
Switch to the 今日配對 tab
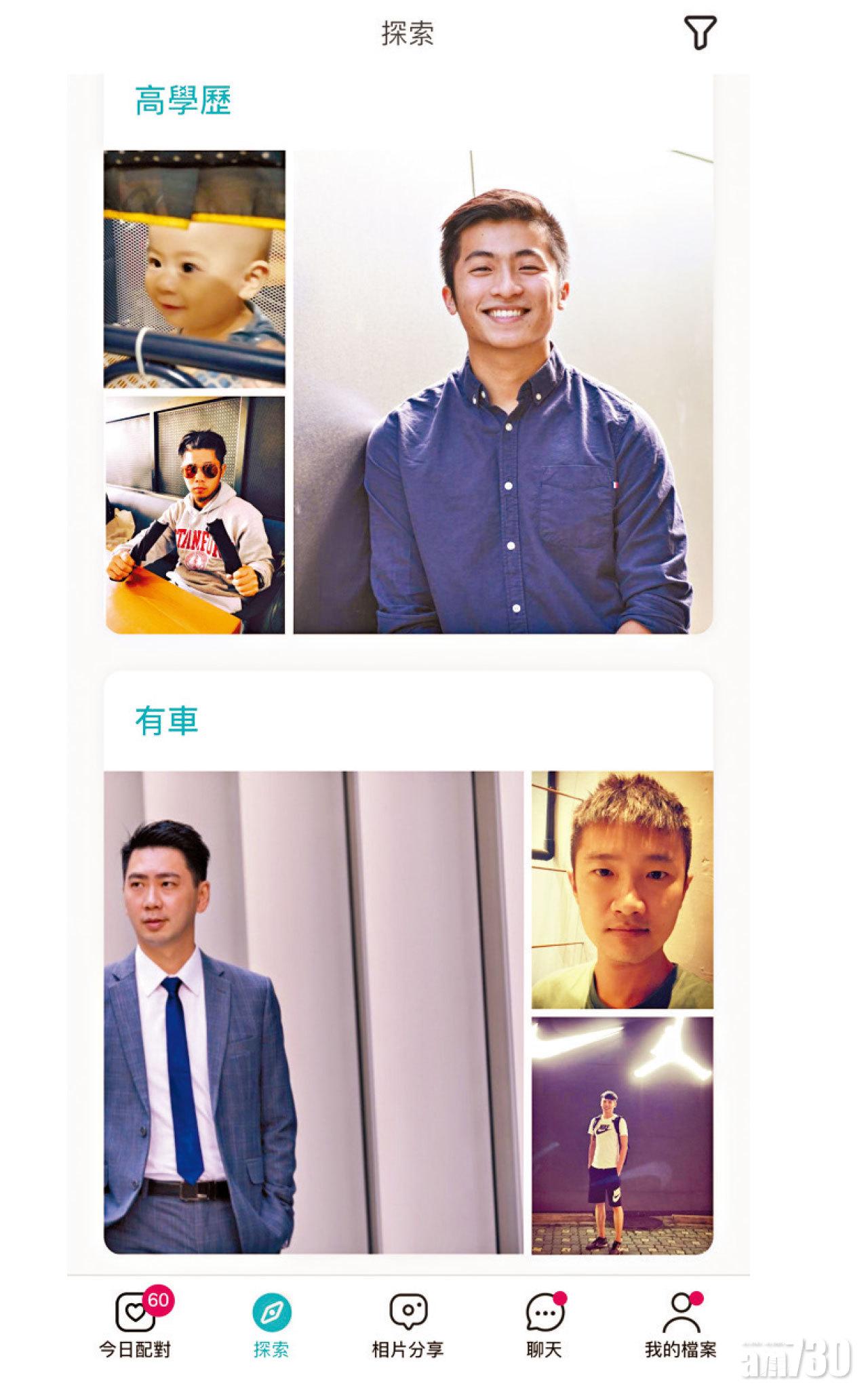[136, 1323]
